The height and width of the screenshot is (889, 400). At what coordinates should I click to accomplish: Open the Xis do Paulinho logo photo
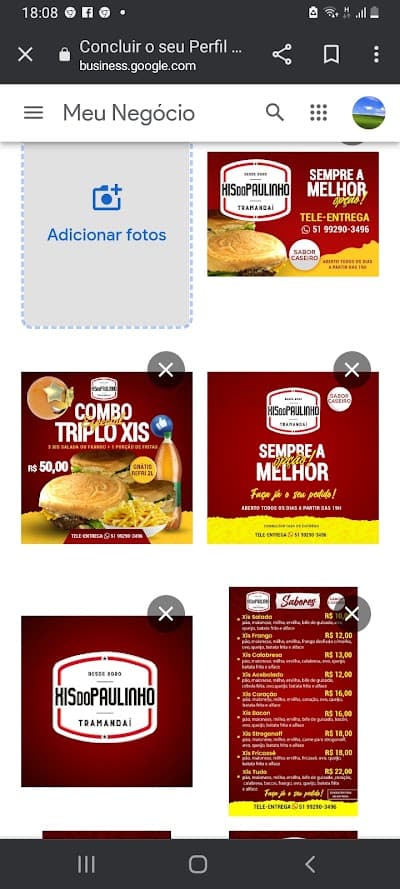tap(107, 701)
